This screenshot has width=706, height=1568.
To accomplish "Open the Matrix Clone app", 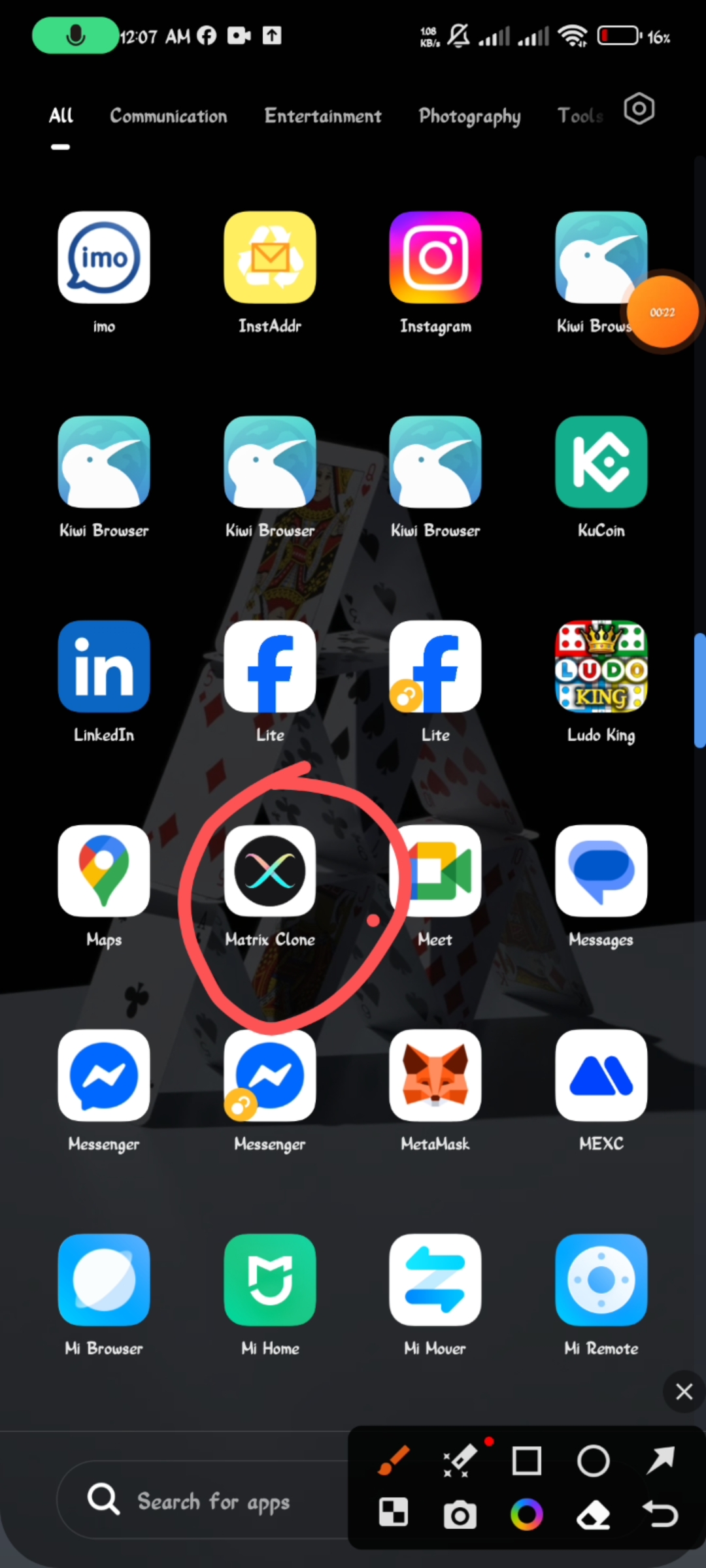I will 269,871.
